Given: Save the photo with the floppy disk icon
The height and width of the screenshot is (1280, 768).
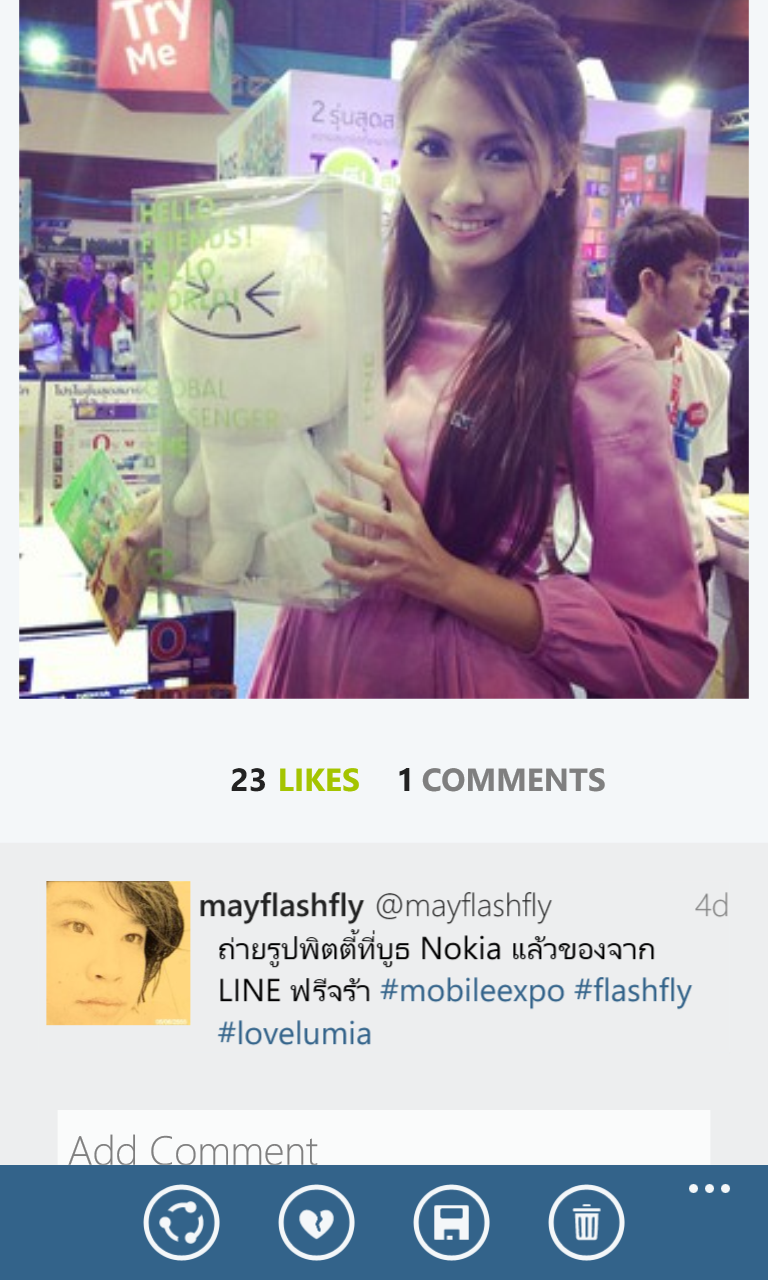Looking at the screenshot, I should (x=451, y=1222).
